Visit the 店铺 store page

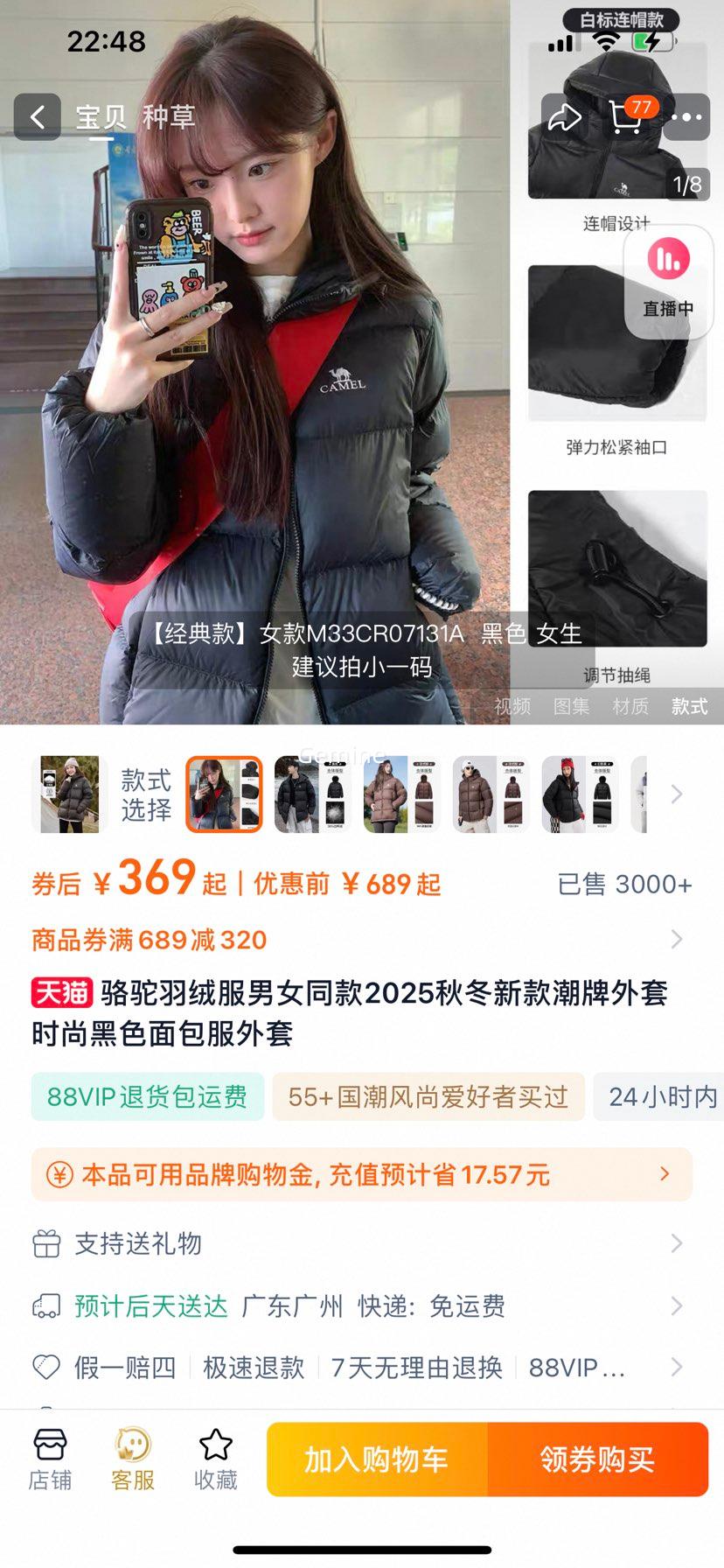(x=50, y=1459)
